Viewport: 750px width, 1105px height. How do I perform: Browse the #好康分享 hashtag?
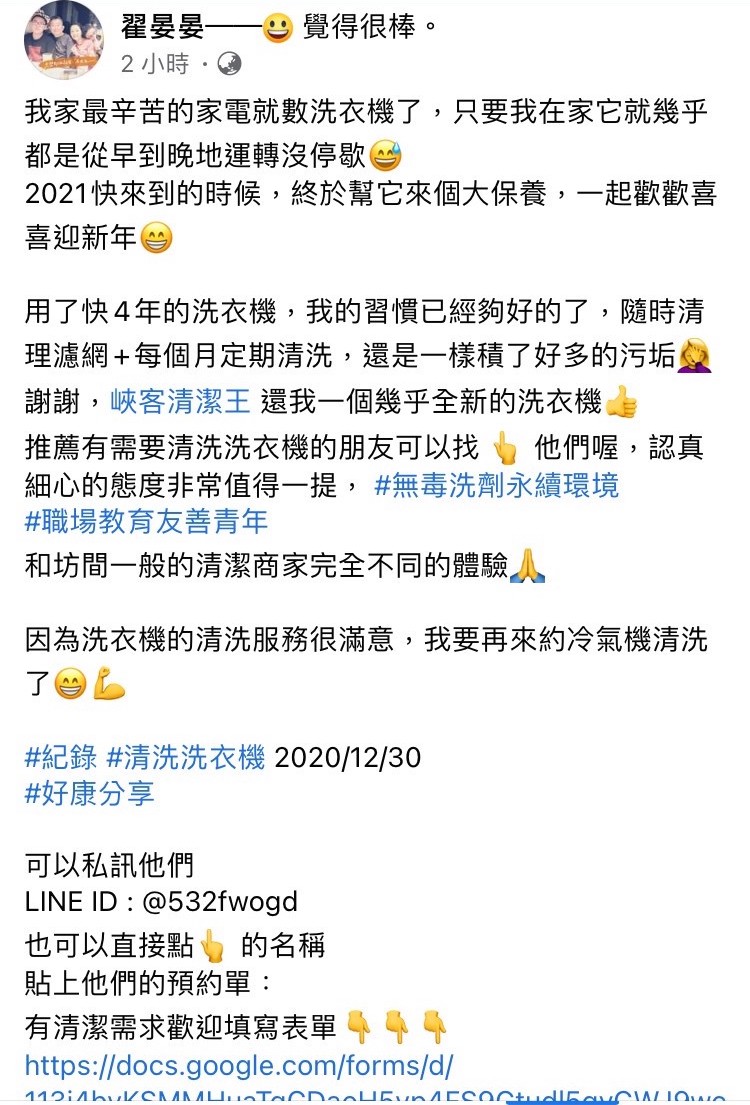pos(90,793)
